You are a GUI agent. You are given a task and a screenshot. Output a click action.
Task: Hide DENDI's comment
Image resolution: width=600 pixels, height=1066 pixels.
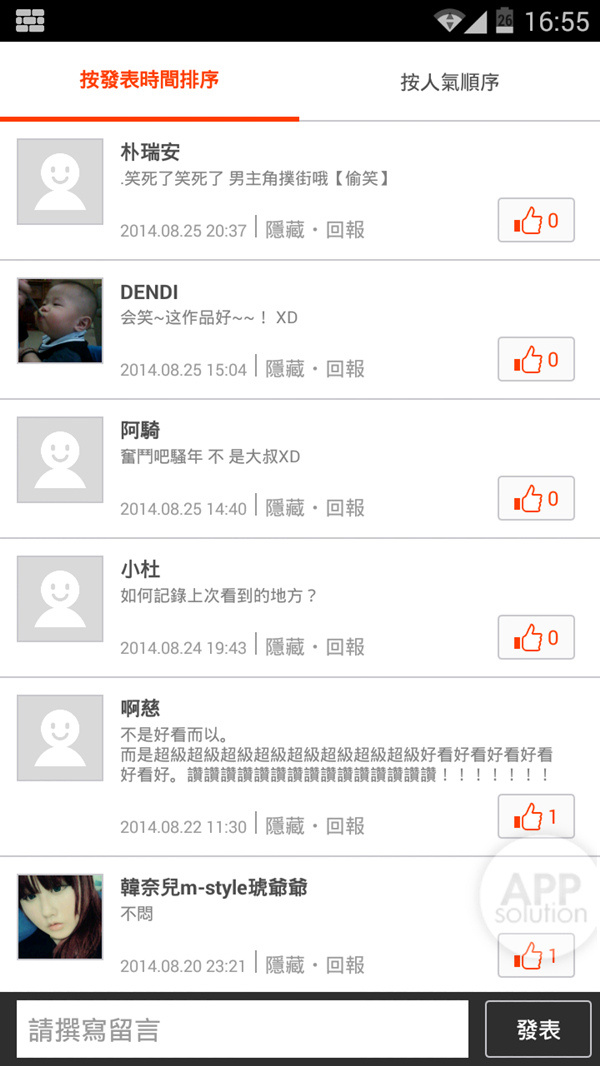coord(285,369)
